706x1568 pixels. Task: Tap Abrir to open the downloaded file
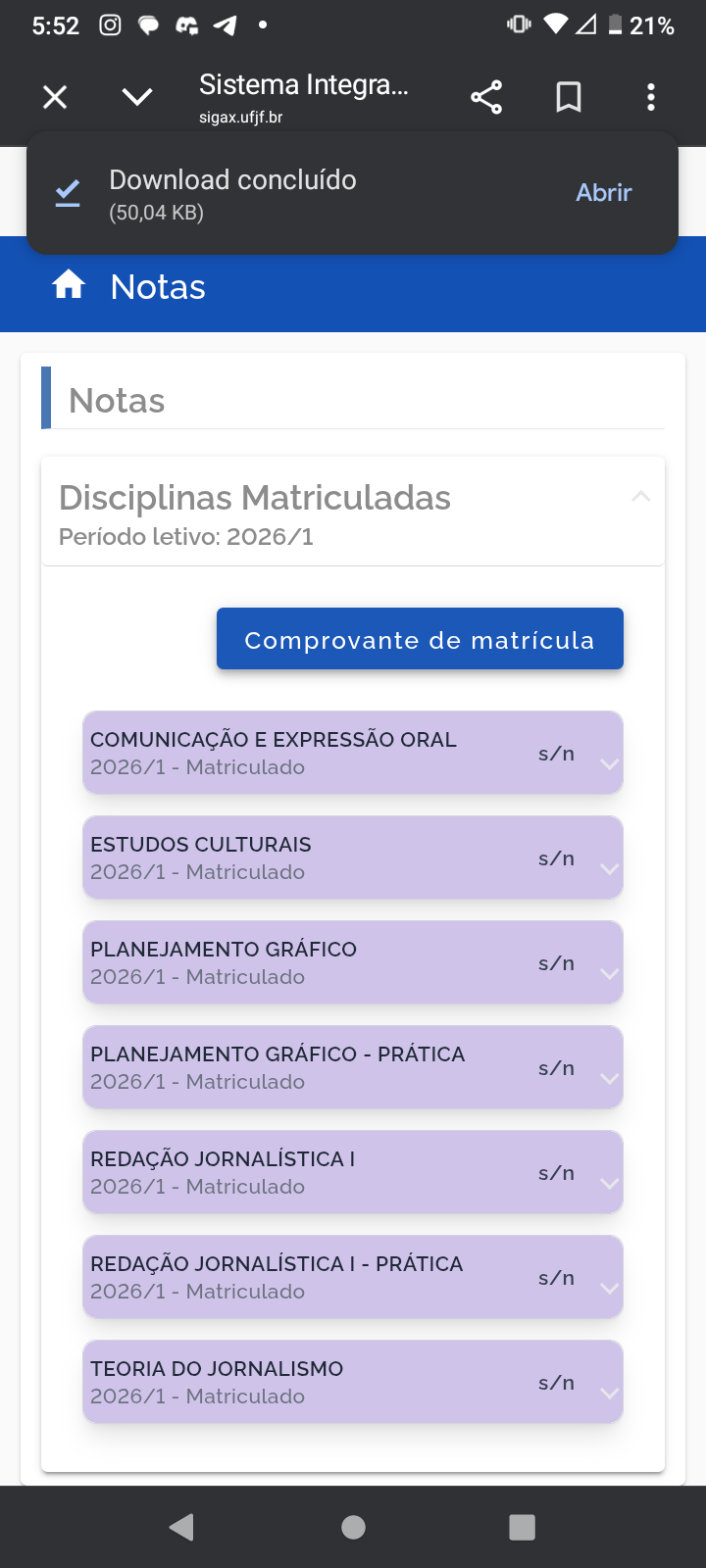point(603,192)
